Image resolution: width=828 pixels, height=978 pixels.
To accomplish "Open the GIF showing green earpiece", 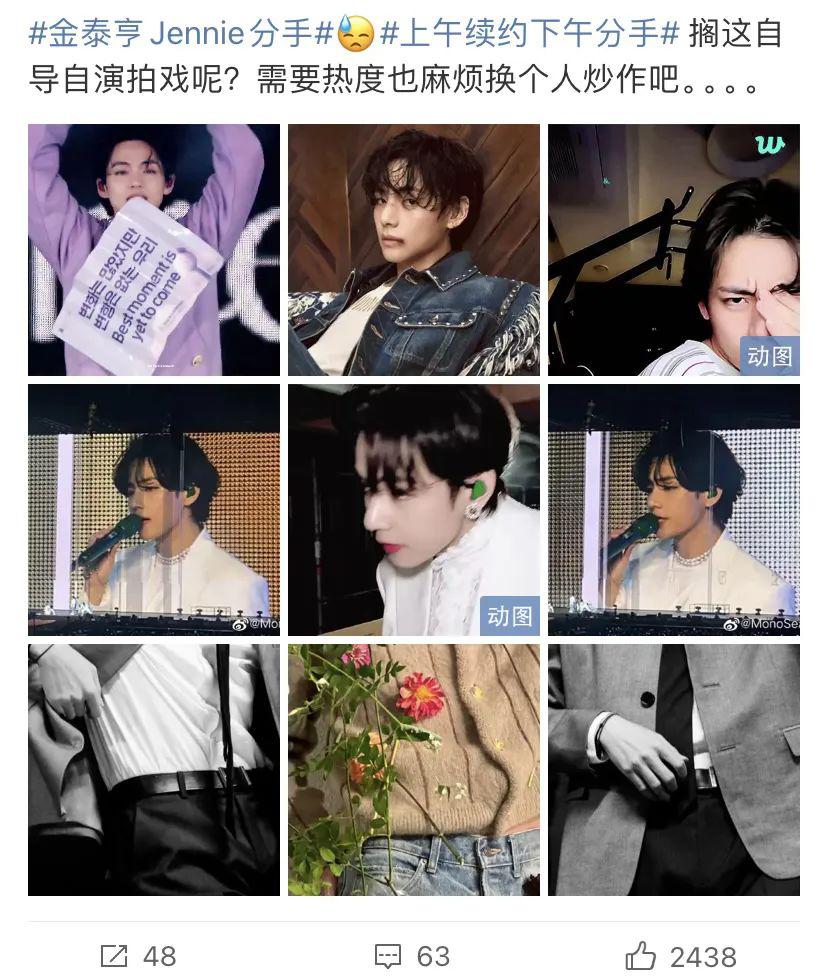I will tap(414, 510).
